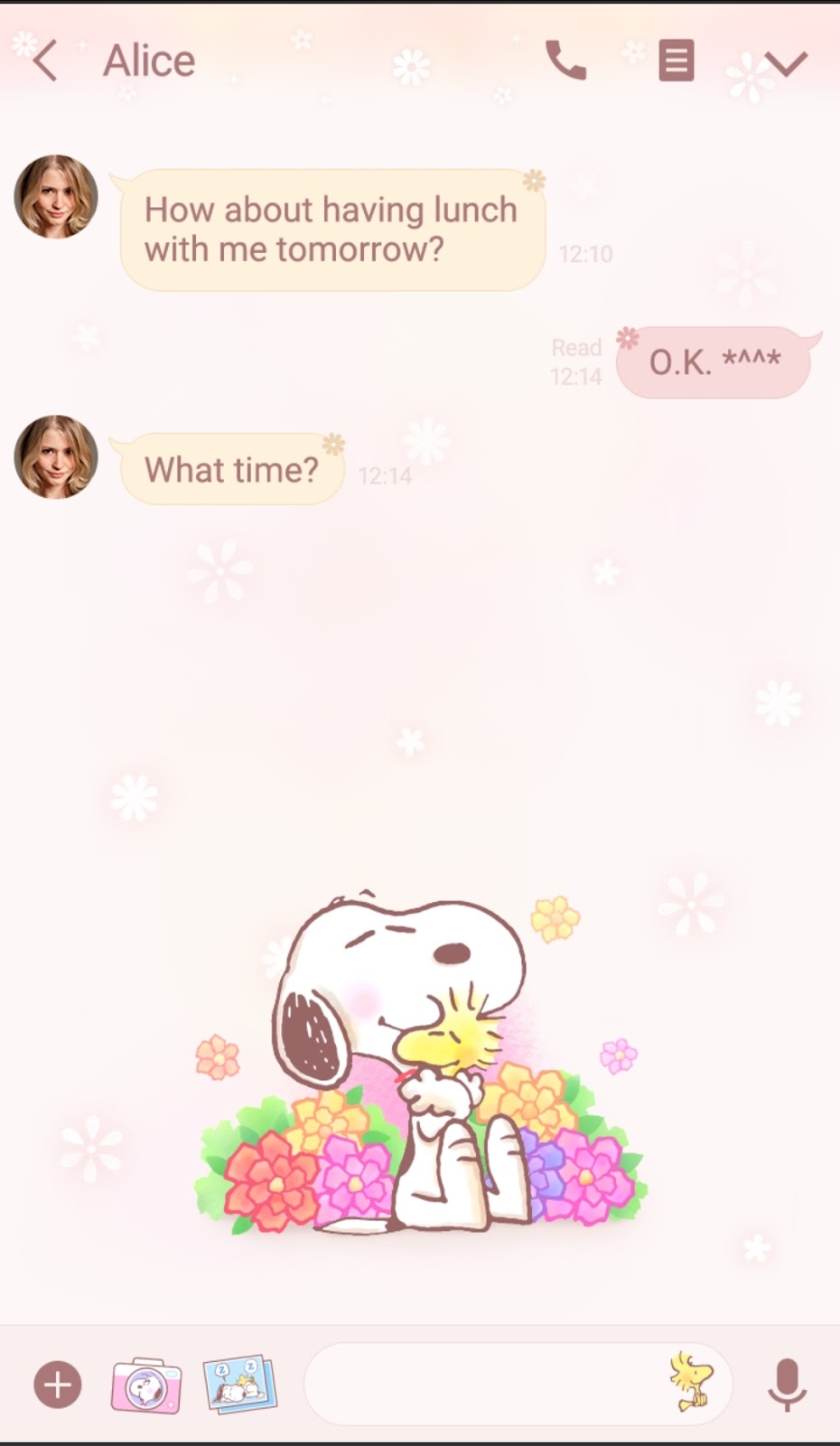Expand the chat options chevron
840x1446 pixels.
(786, 63)
